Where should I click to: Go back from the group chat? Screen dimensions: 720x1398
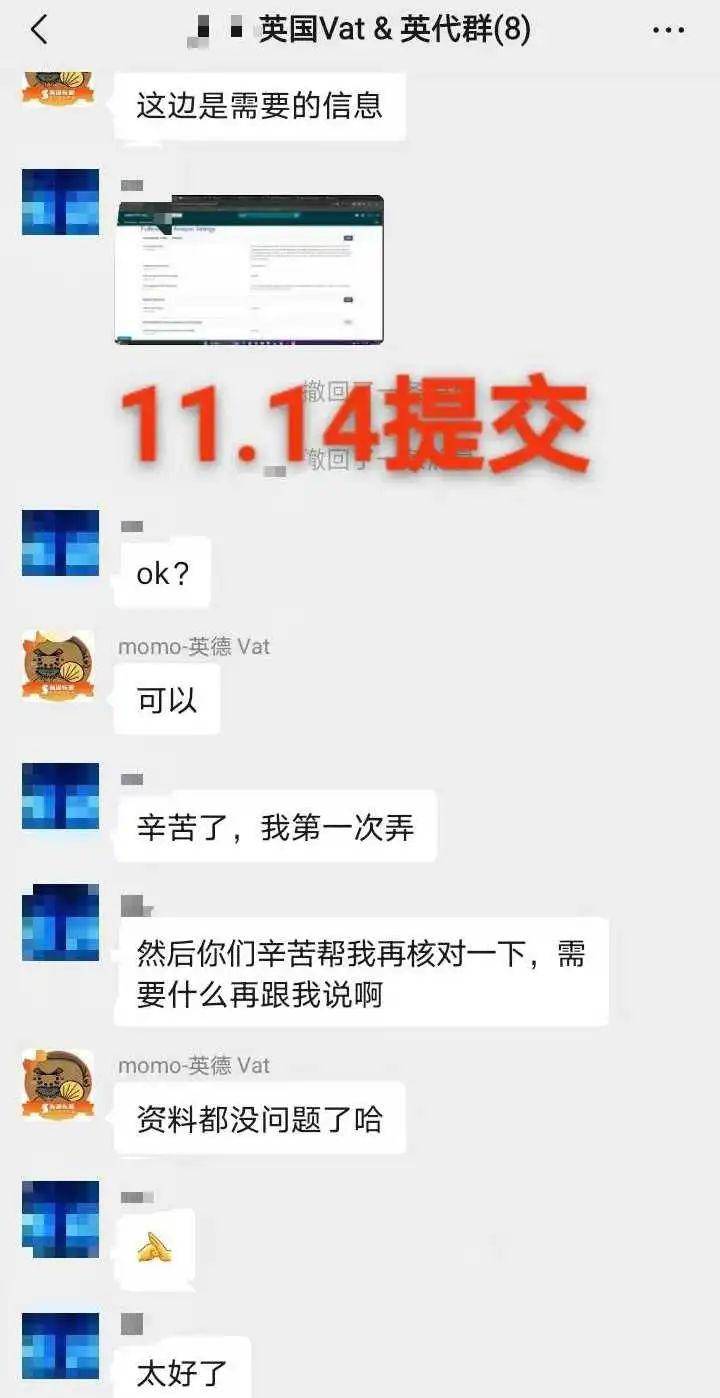tap(39, 30)
